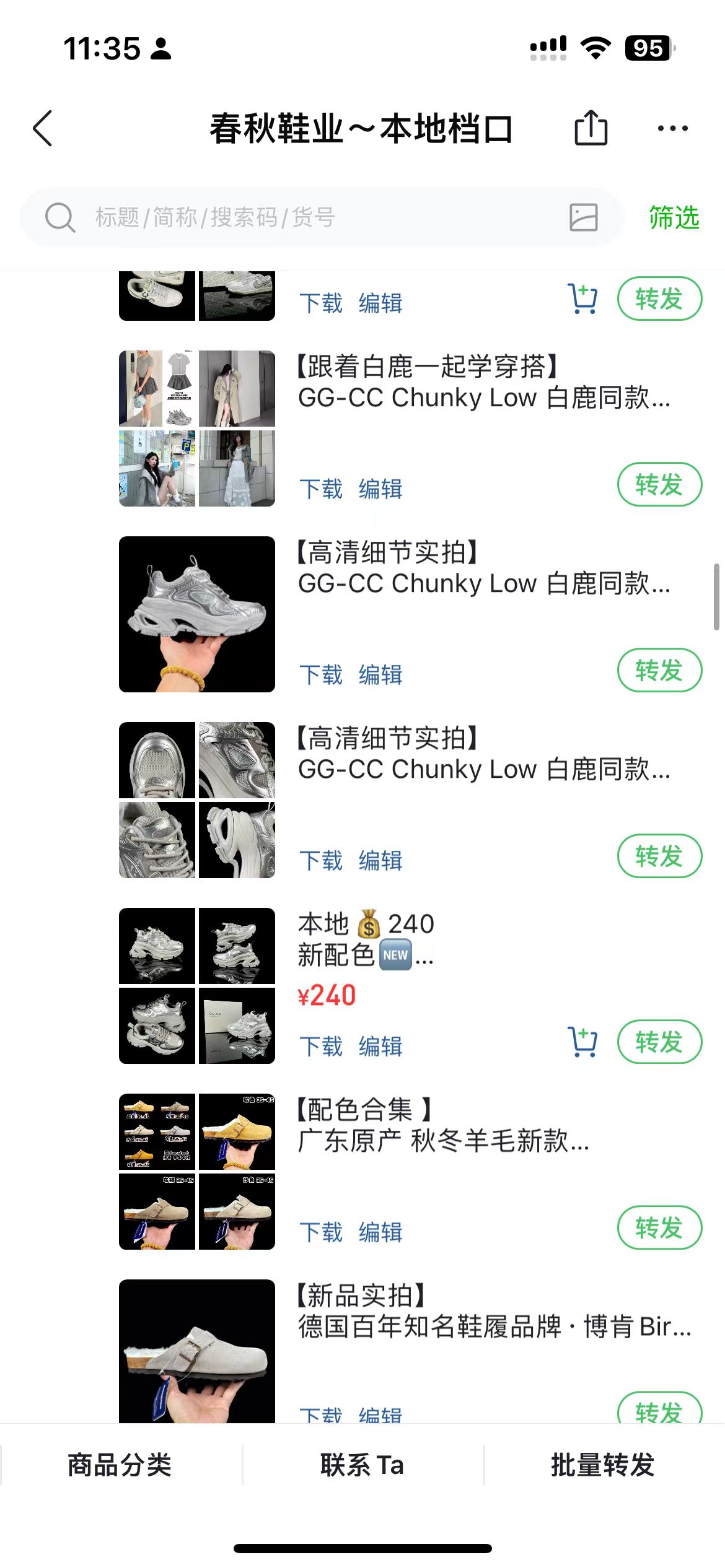This screenshot has width=725, height=1568.
Task: Forward the 跟着白鹿一起学穿搭 post
Action: [x=659, y=484]
